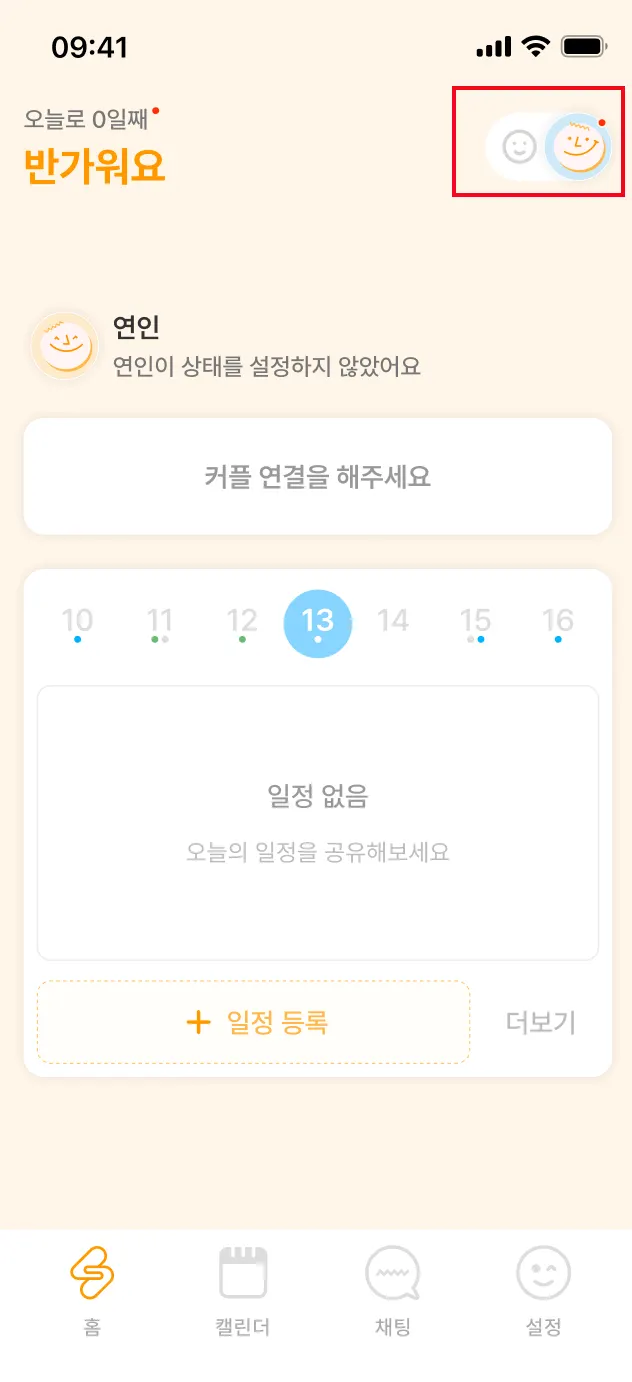Toggle the smiley status switch at top
Image resolution: width=632 pixels, height=1382 pixels.
click(x=548, y=148)
